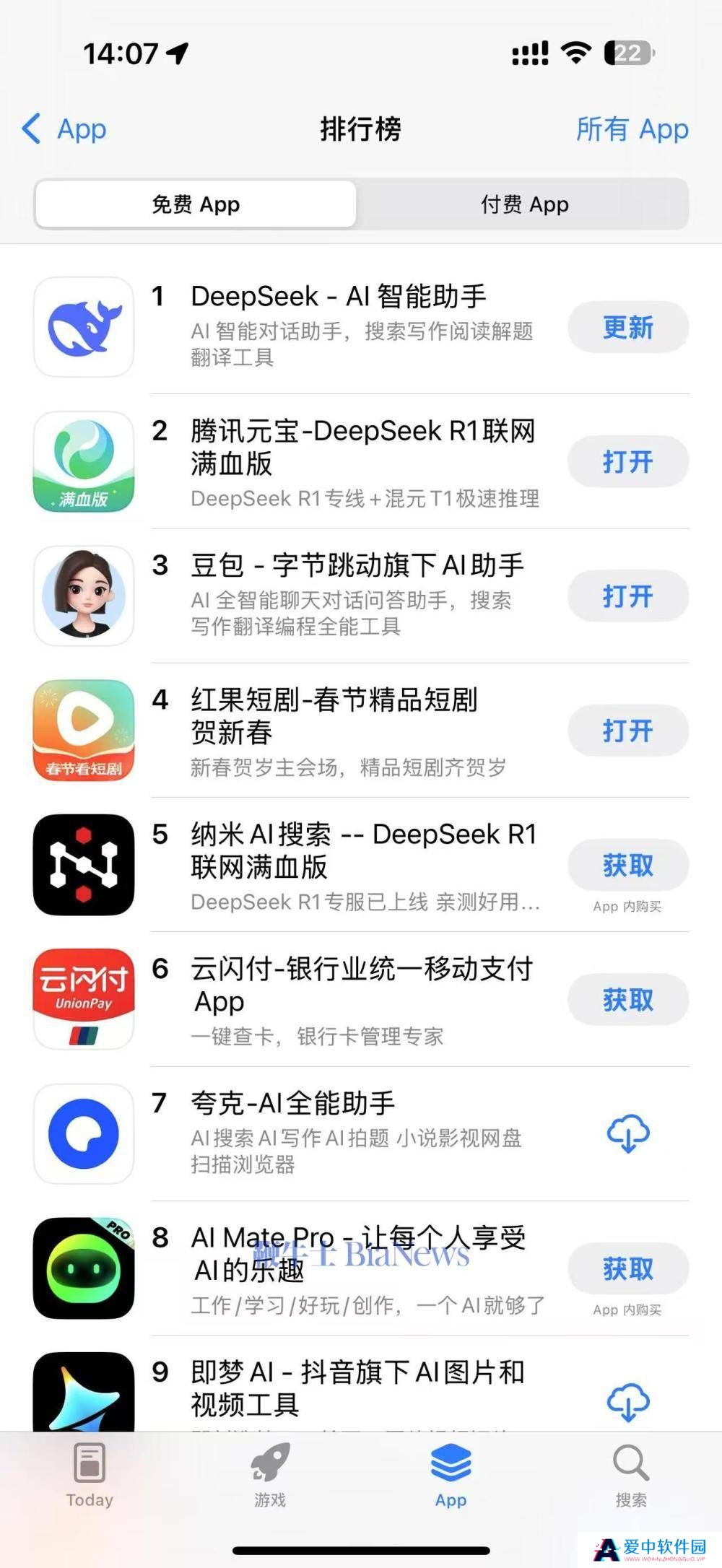Open 腾讯元宝 using its 打开 button
This screenshot has width=722, height=1568.
click(x=628, y=462)
